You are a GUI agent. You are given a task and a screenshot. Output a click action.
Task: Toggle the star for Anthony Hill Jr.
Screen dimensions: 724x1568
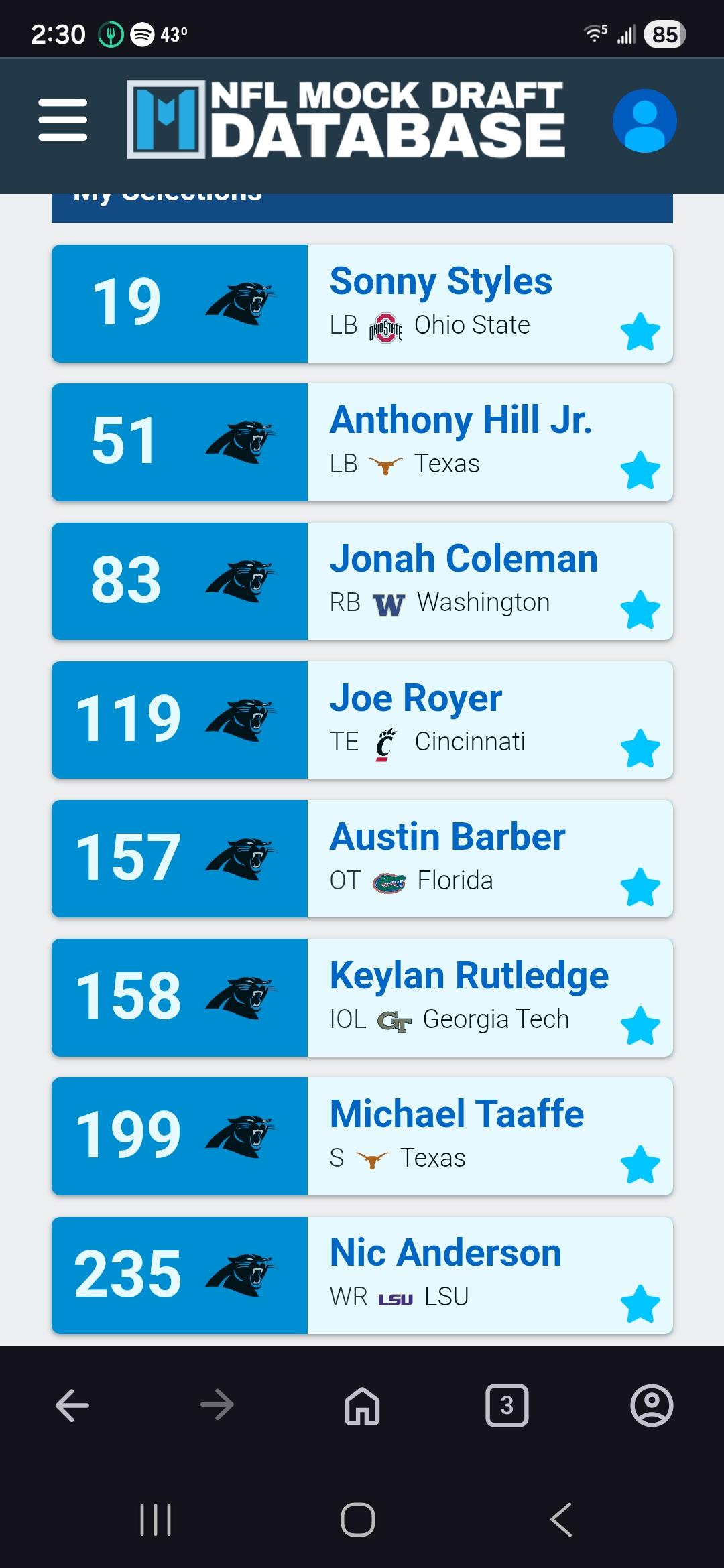pos(640,470)
